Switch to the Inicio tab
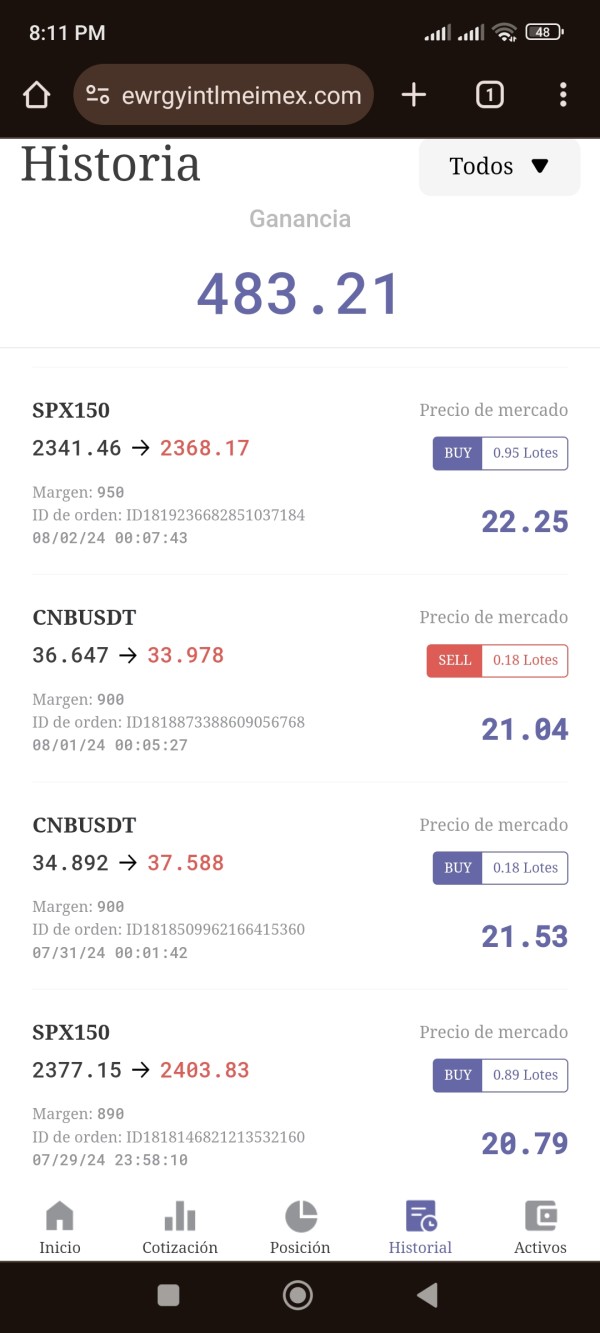This screenshot has height=1333, width=600. 60,1228
